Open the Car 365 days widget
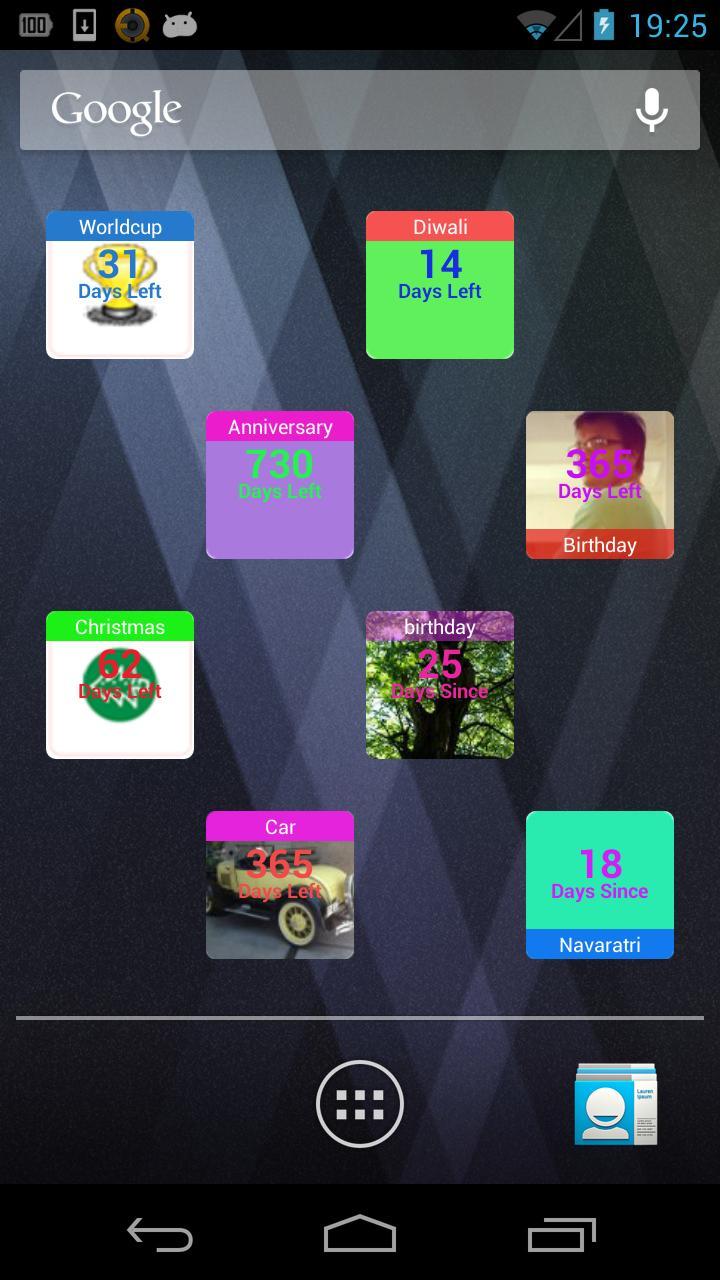This screenshot has height=1280, width=720. pyautogui.click(x=280, y=885)
